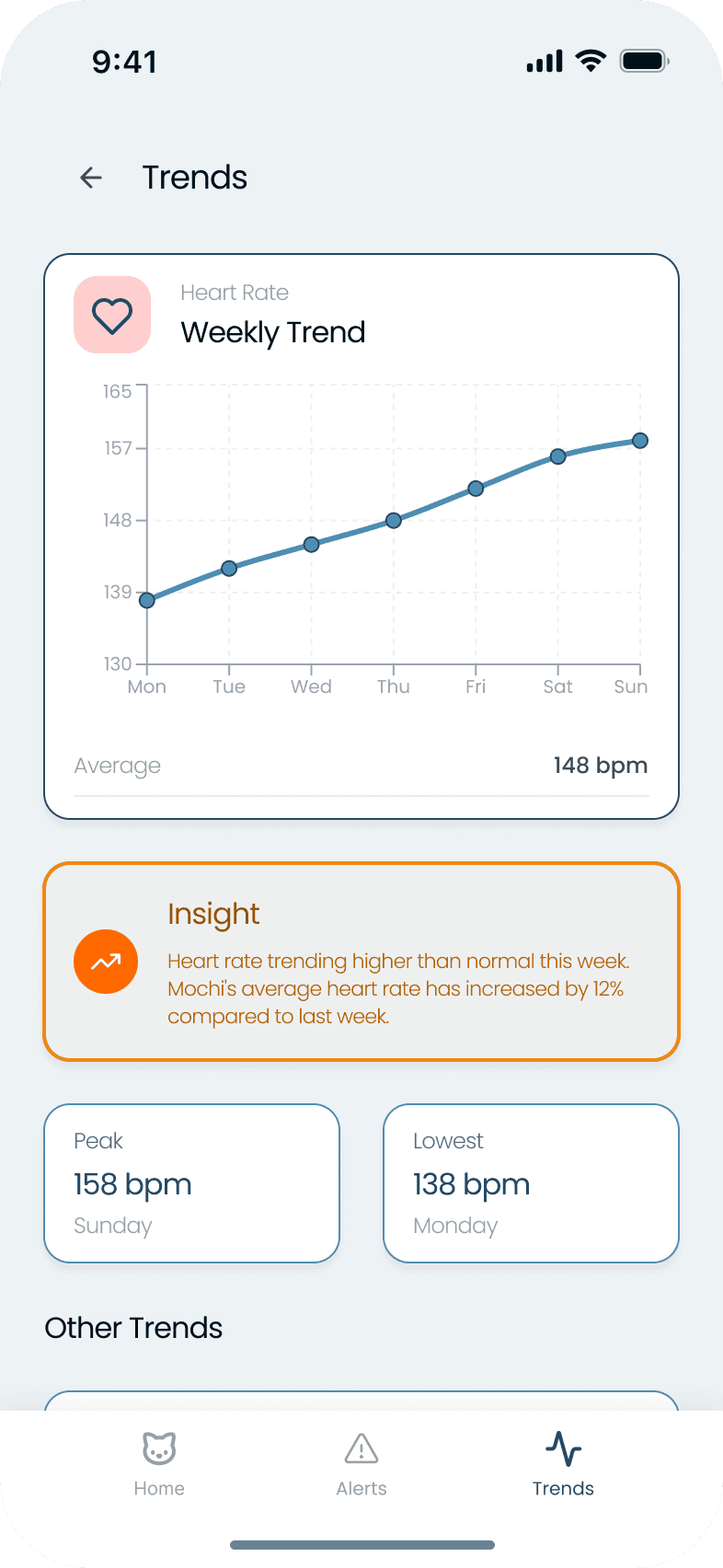Expand the Insight details card
This screenshot has width=723, height=1568.
click(361, 962)
